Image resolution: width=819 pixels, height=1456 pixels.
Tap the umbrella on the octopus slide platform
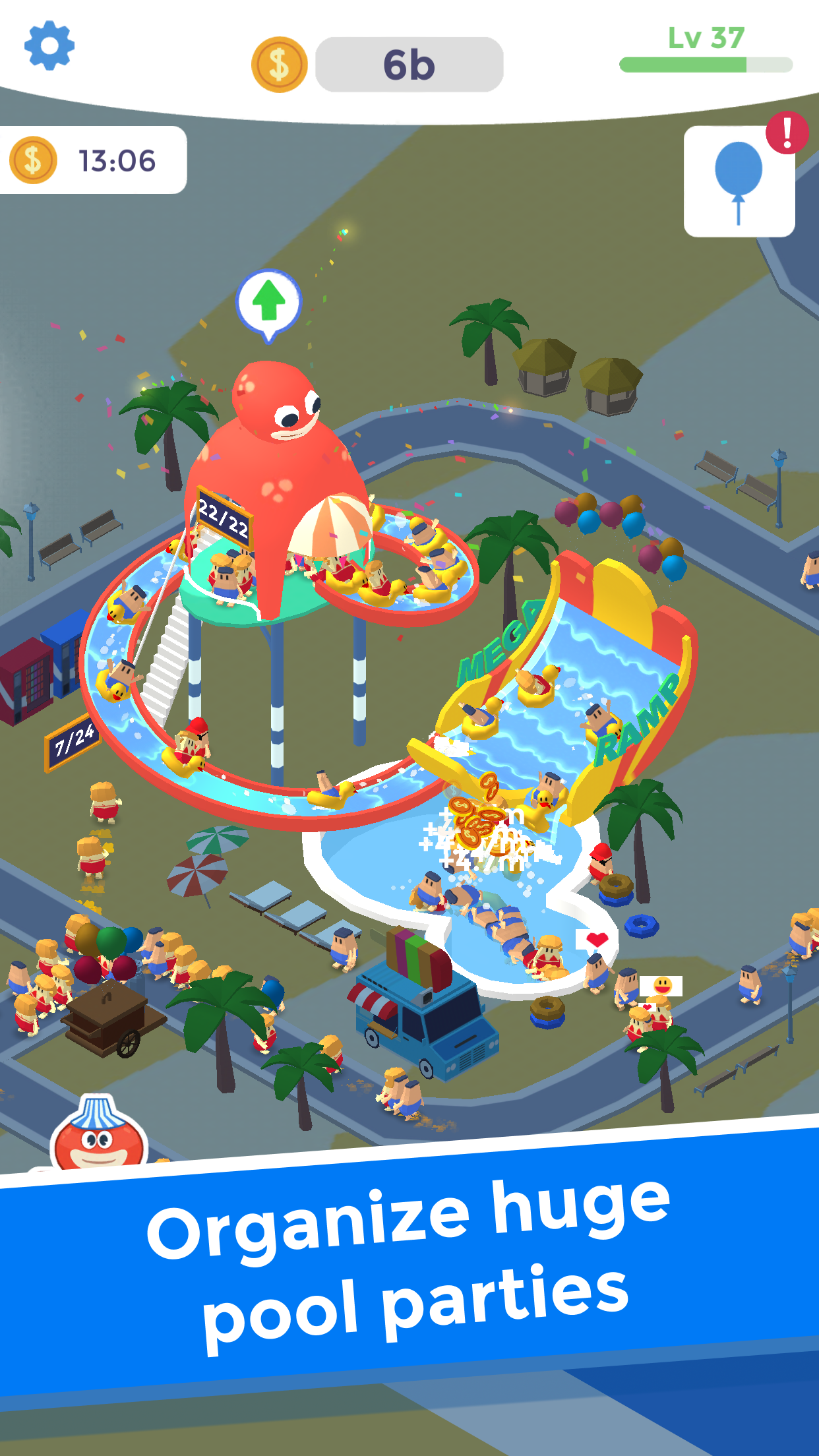(330, 528)
